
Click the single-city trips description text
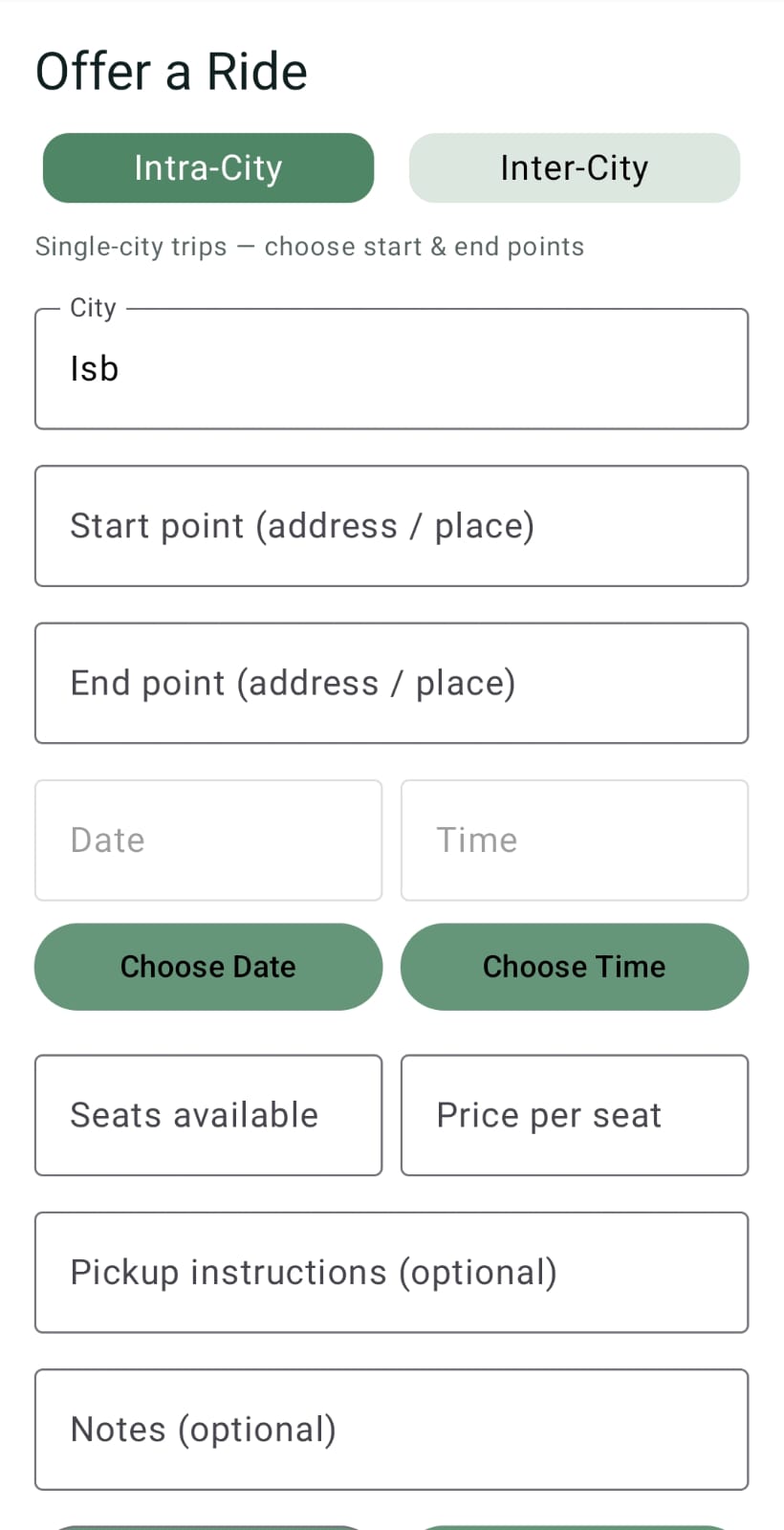(310, 246)
